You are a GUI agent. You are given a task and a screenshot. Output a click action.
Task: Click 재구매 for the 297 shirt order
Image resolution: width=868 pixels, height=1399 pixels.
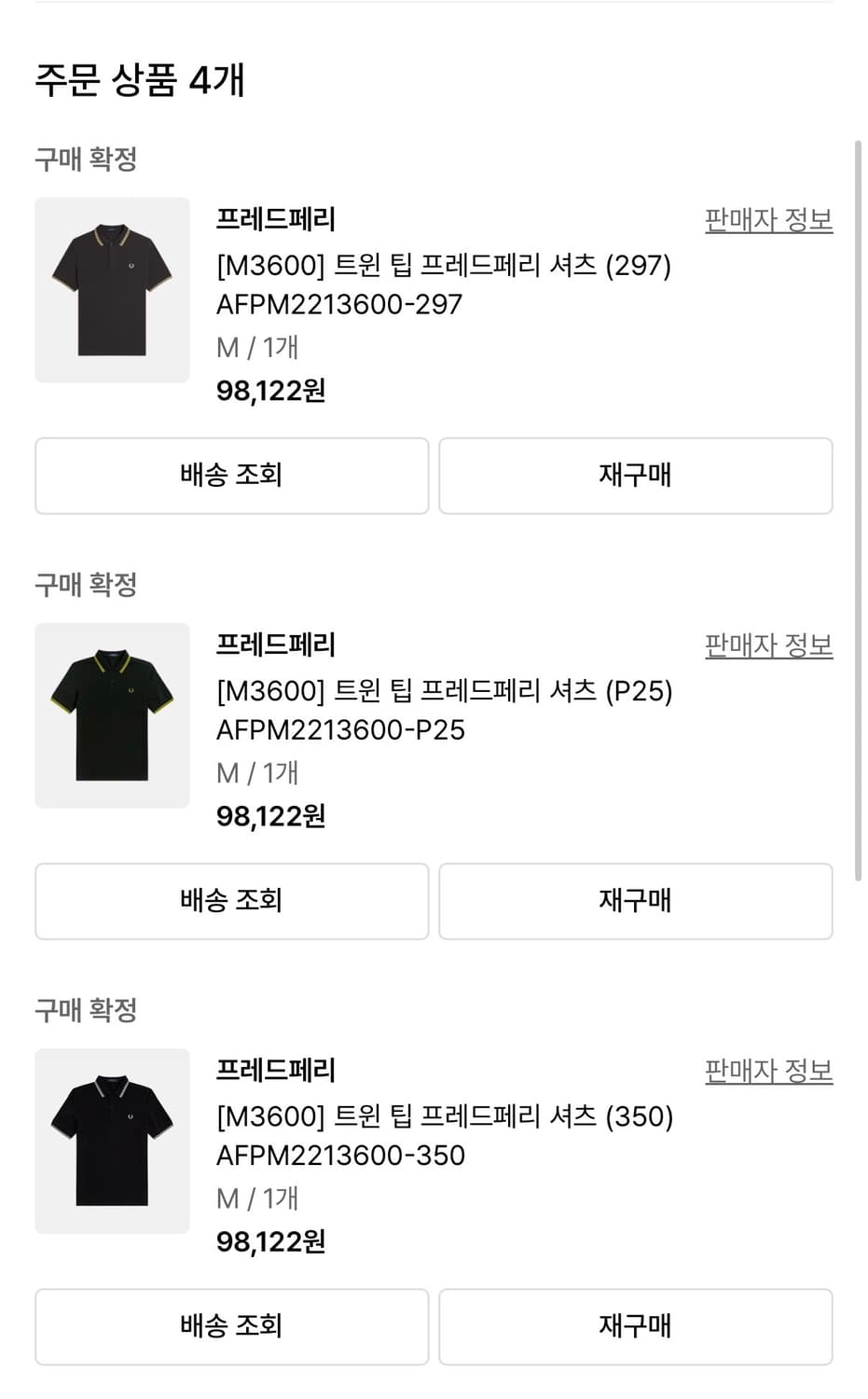(635, 476)
